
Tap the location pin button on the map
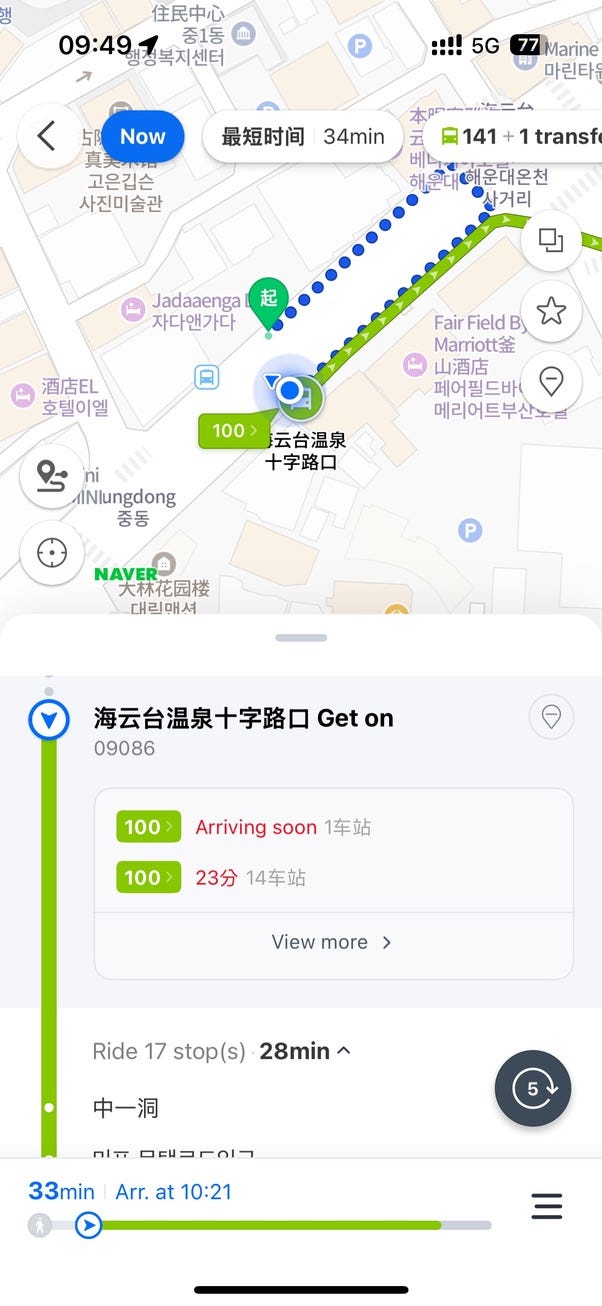[551, 381]
